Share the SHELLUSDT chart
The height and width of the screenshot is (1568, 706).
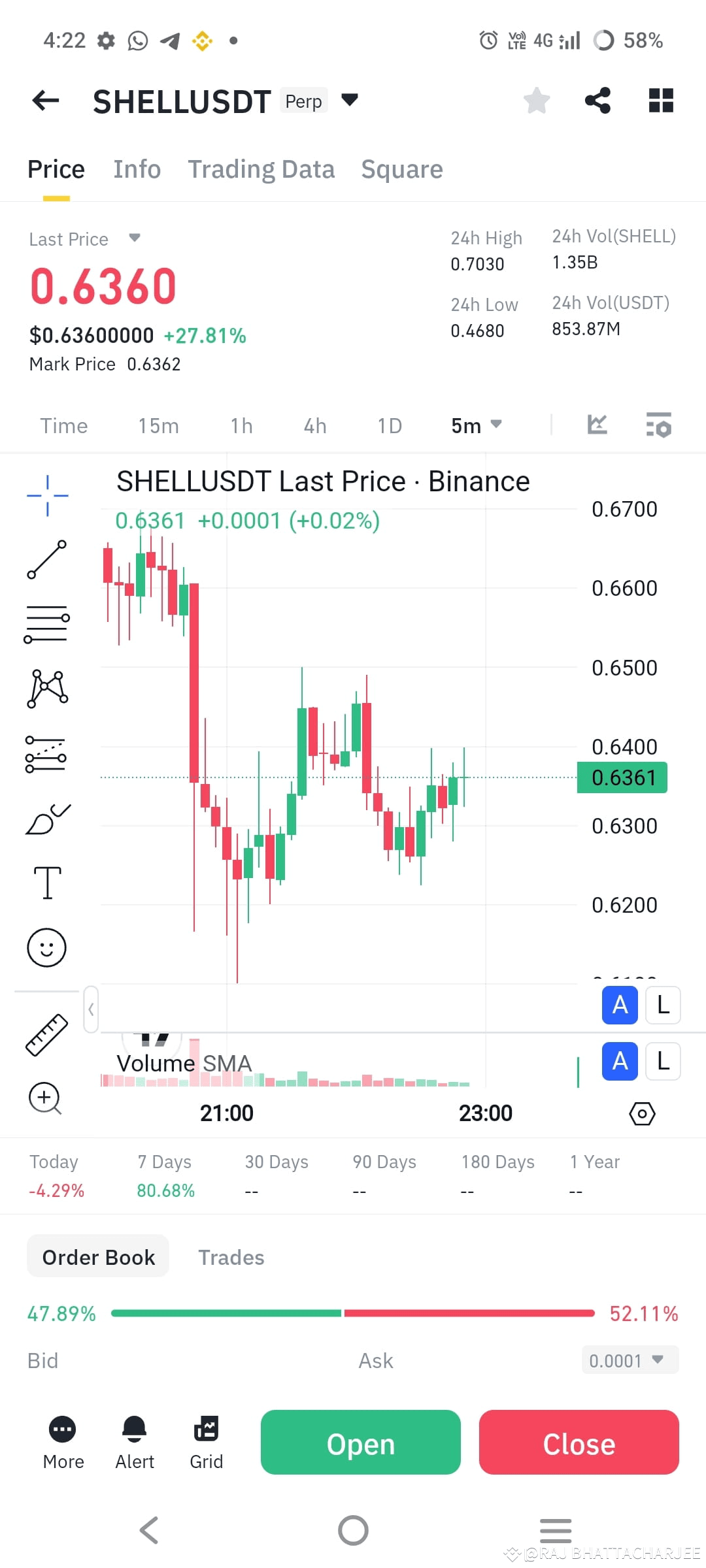pyautogui.click(x=598, y=100)
